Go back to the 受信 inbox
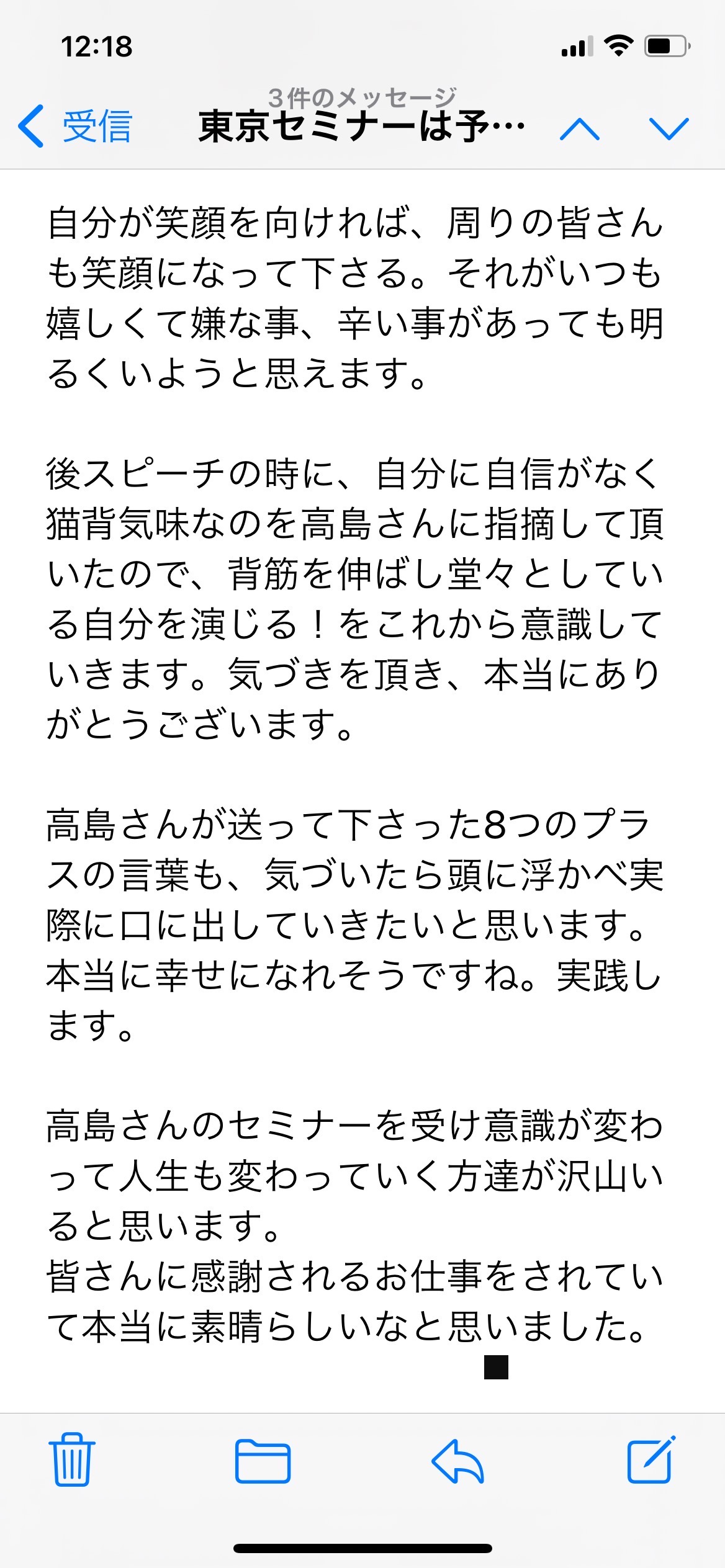The height and width of the screenshot is (1568, 725). coord(75,126)
